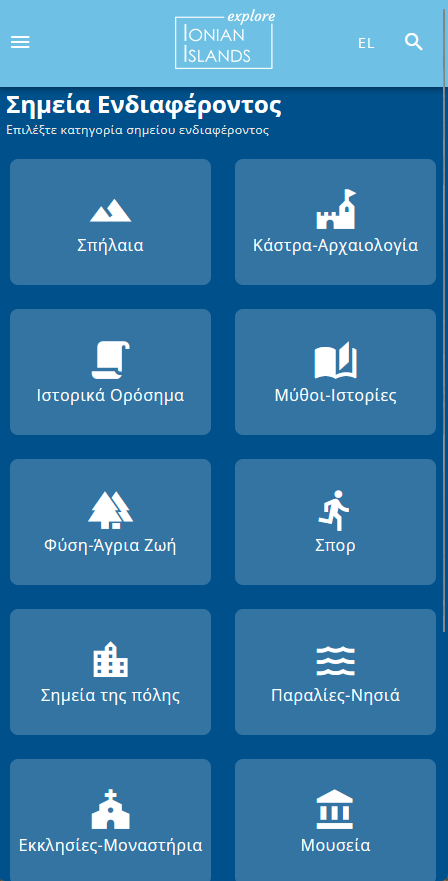Open the search icon
448x881 pixels.
pyautogui.click(x=414, y=42)
